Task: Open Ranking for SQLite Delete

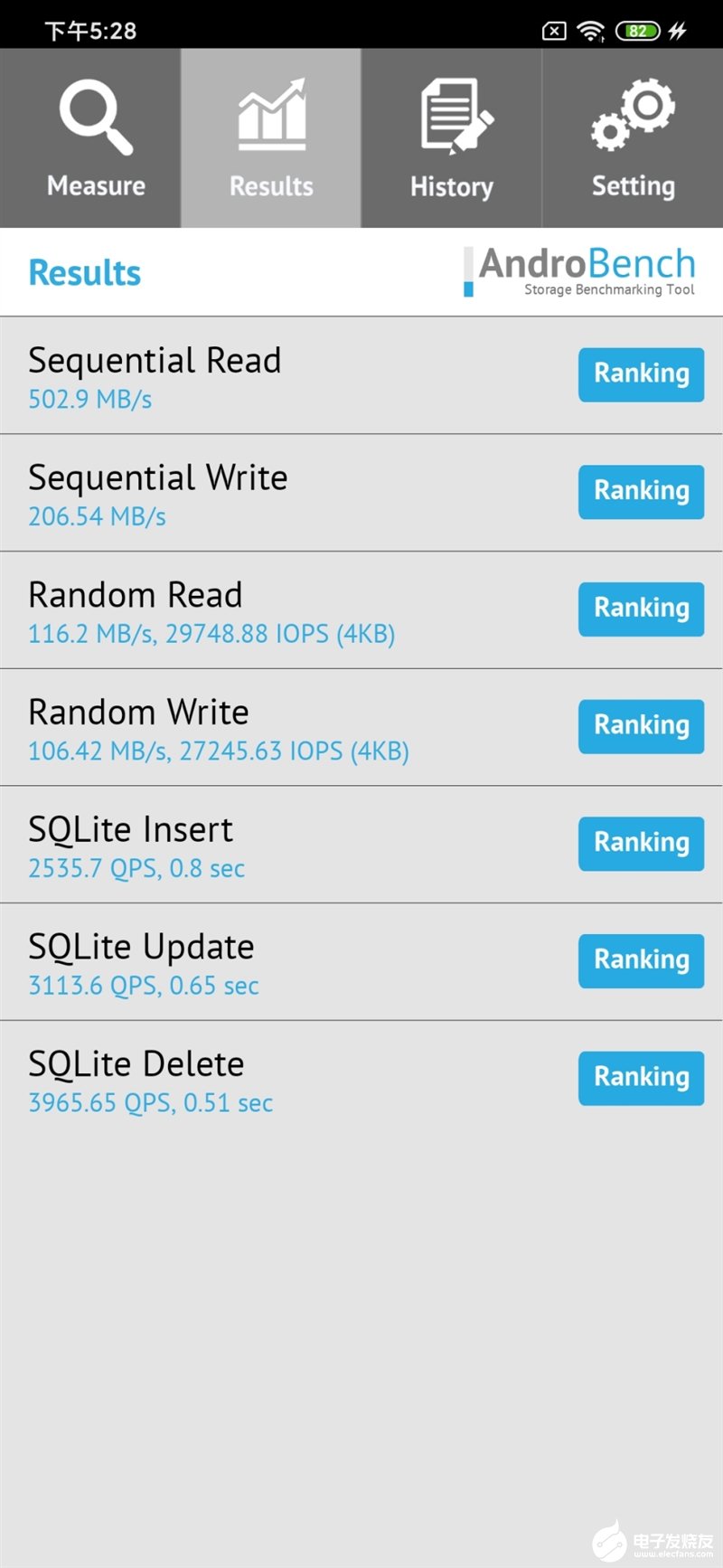Action: 641,1078
